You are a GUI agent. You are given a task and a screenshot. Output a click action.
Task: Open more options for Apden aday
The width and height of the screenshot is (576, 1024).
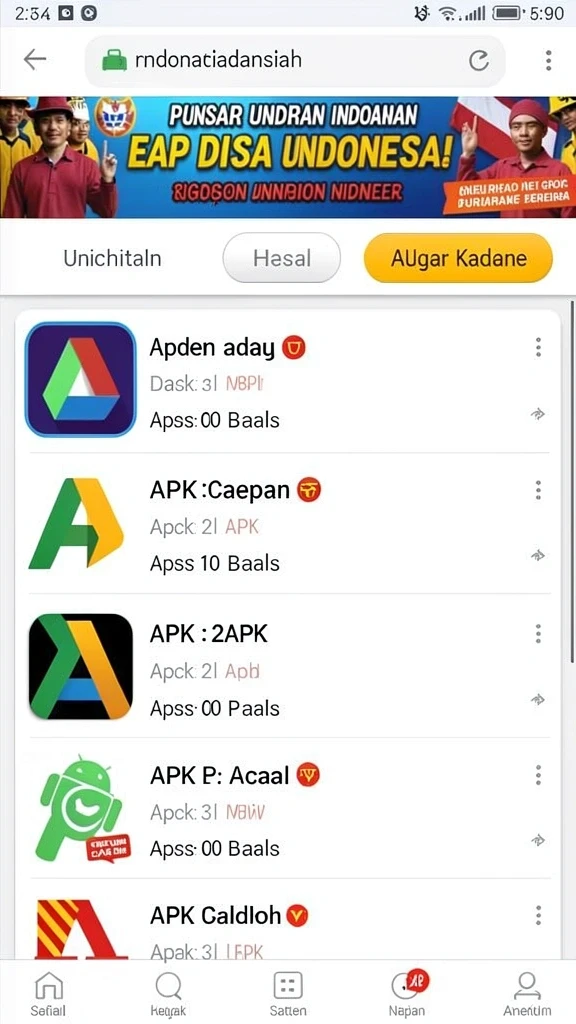point(538,347)
